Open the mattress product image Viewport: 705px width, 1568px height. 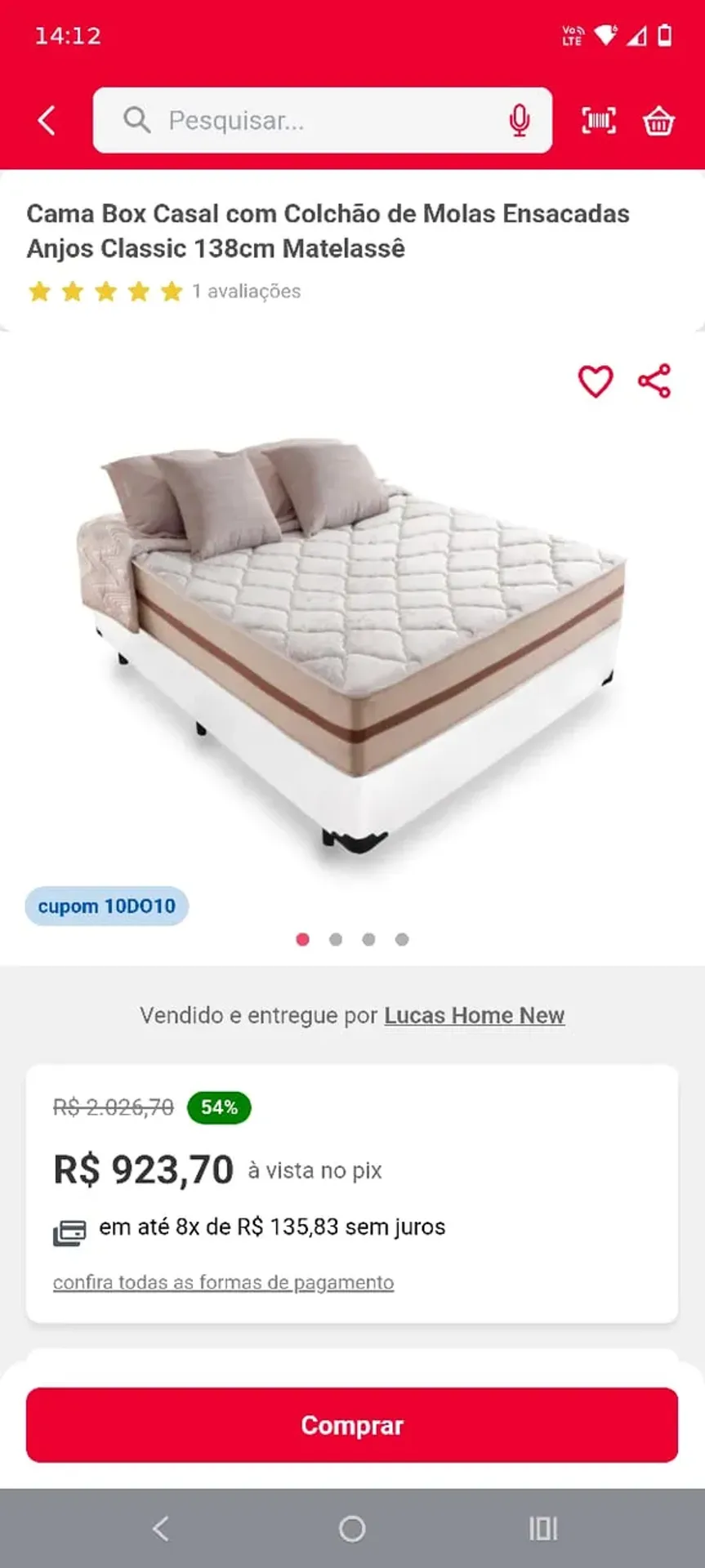351,645
